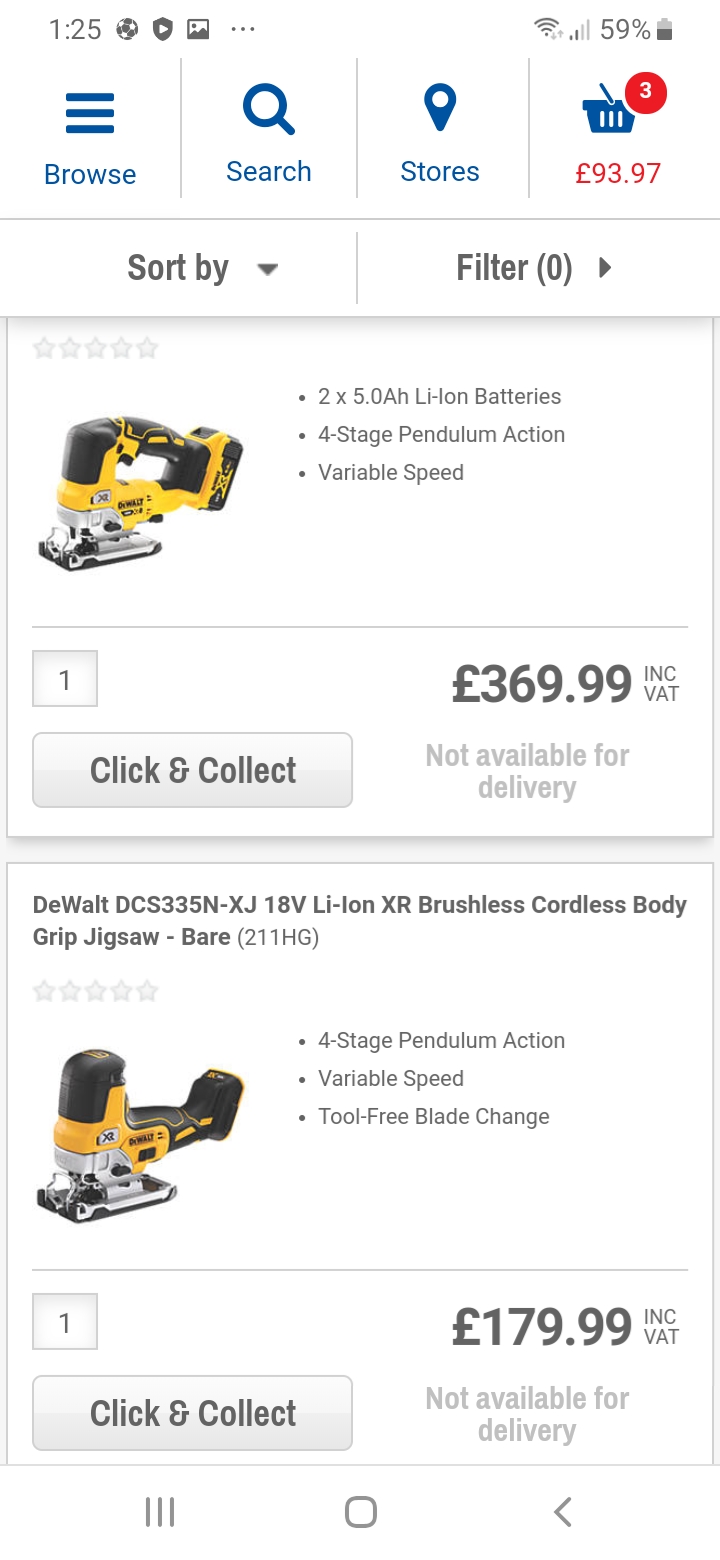The height and width of the screenshot is (1560, 720).
Task: Open the Filter (0) options
Action: pos(533,268)
